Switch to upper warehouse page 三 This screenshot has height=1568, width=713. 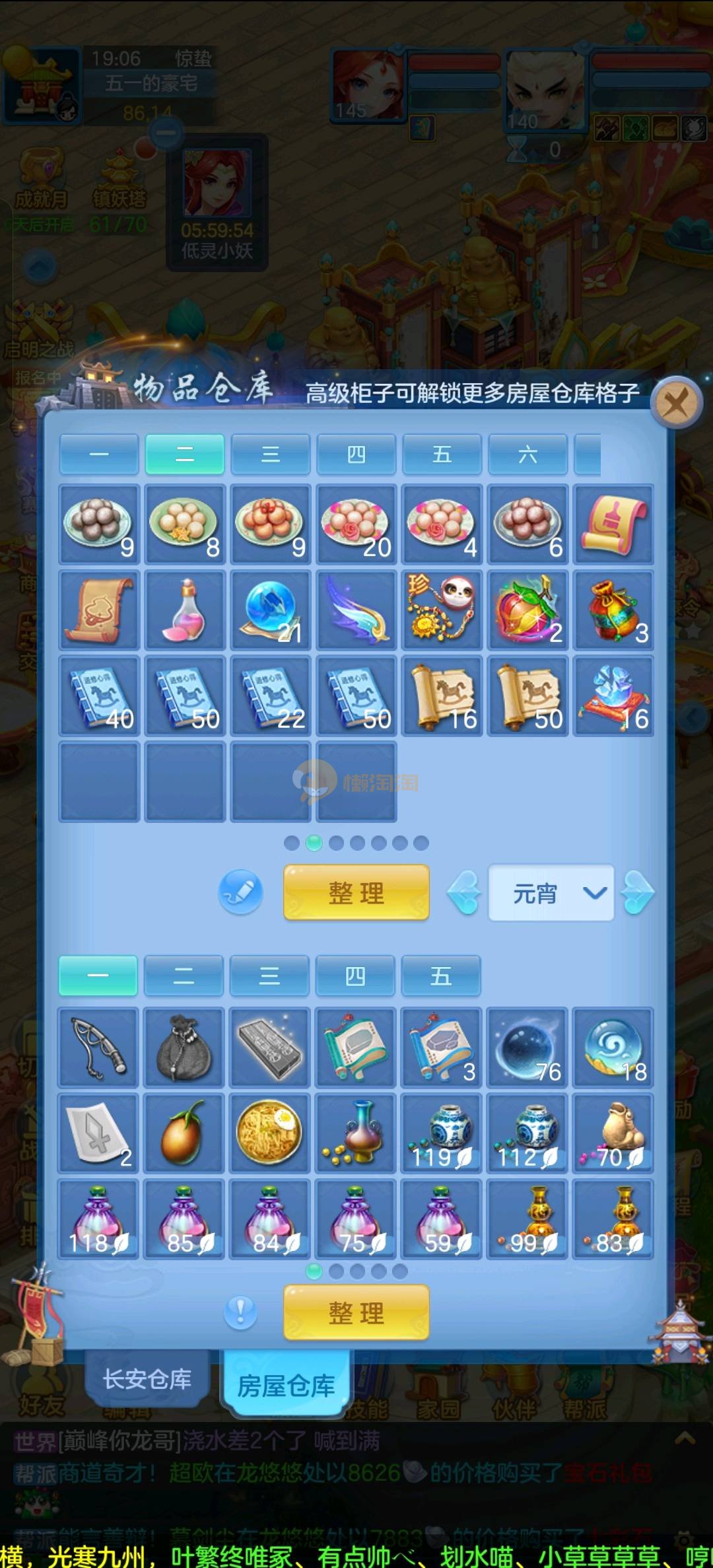pos(270,454)
